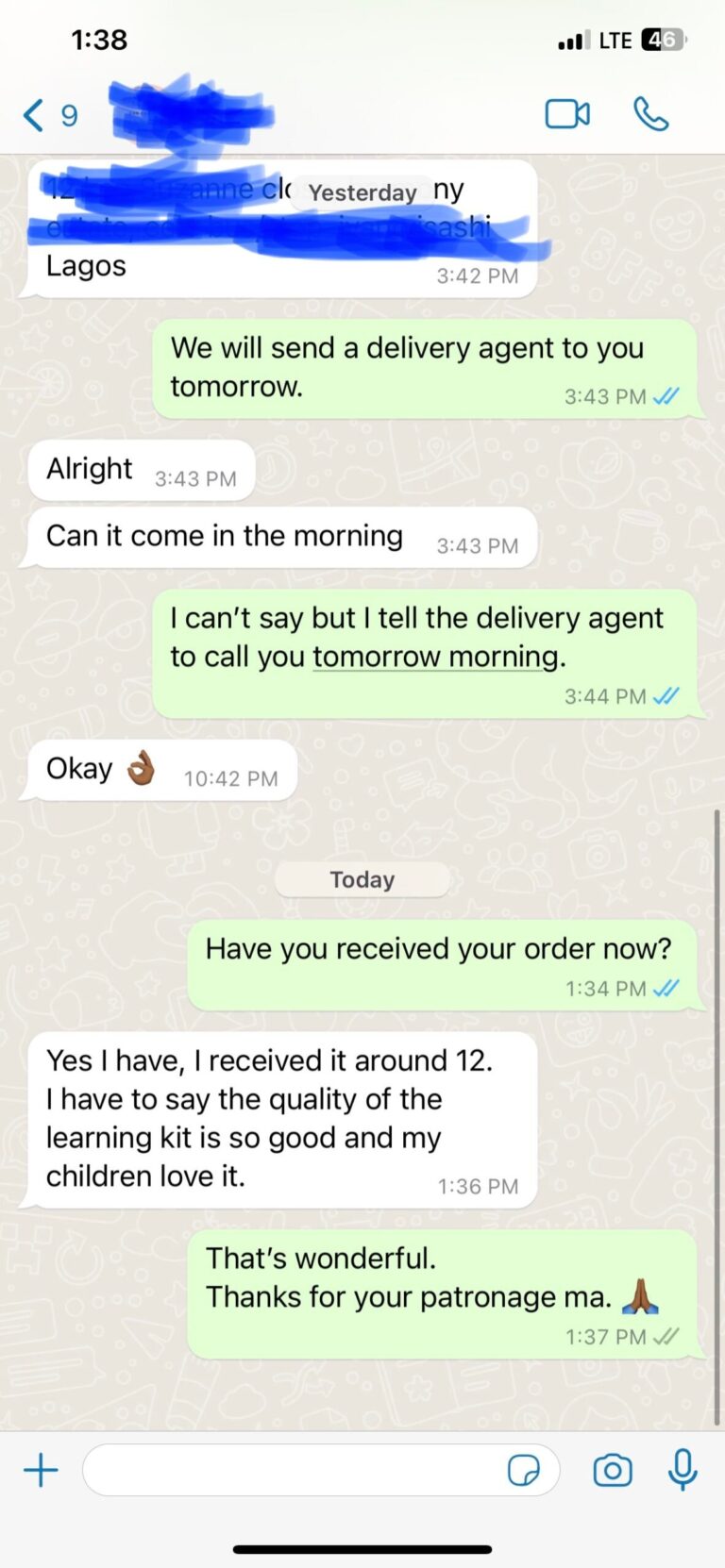Tap the microphone to record voice message
This screenshot has width=725, height=1568.
(683, 1470)
